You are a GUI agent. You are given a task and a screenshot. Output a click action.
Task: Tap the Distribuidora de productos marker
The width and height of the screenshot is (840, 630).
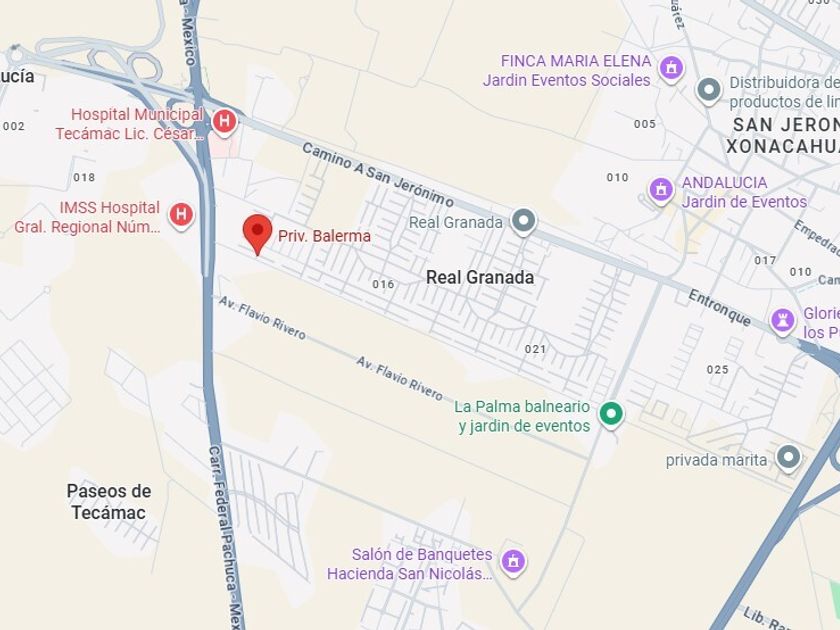tap(709, 91)
